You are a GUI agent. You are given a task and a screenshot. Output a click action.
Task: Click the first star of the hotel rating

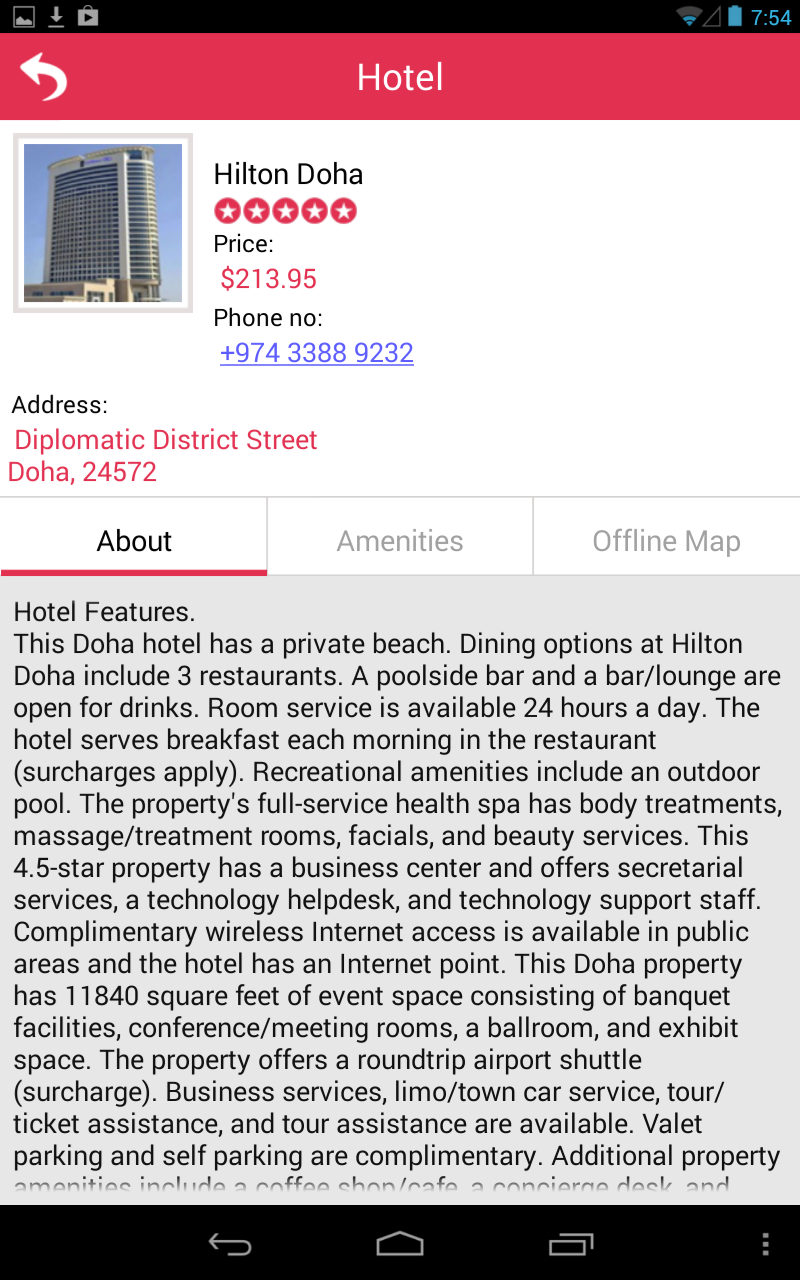click(226, 210)
